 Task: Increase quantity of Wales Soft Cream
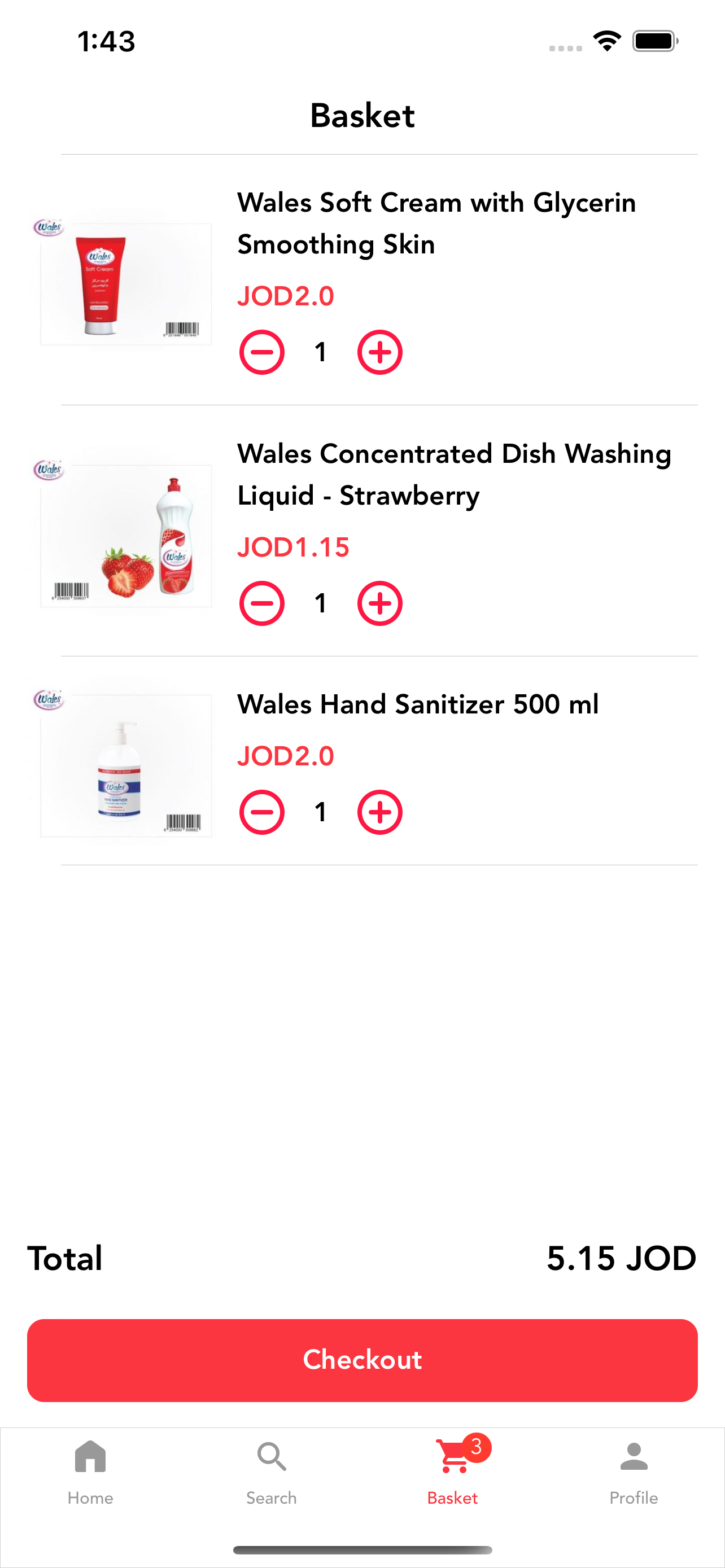point(380,352)
